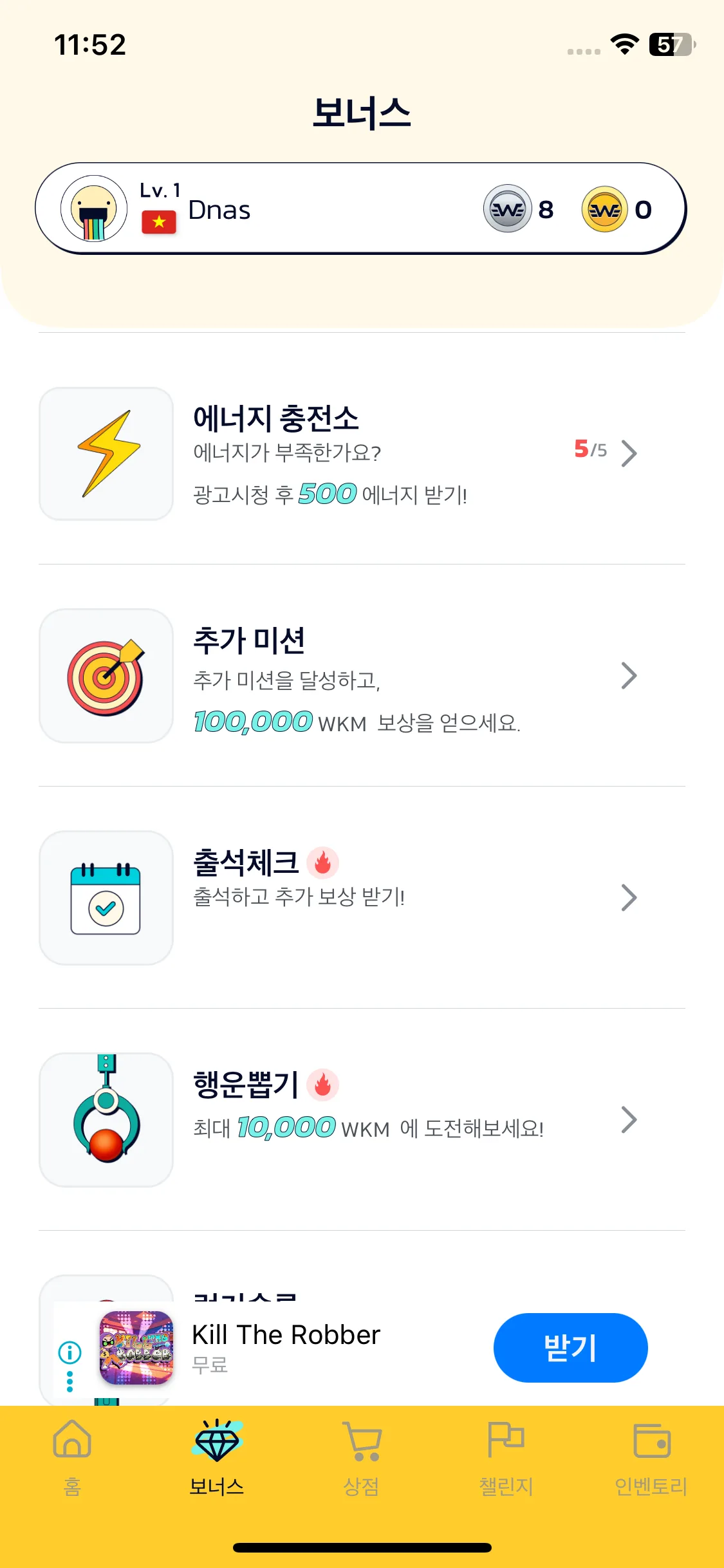Viewport: 724px width, 1568px height.
Task: View ad info for Kill The Robber
Action: click(70, 1352)
